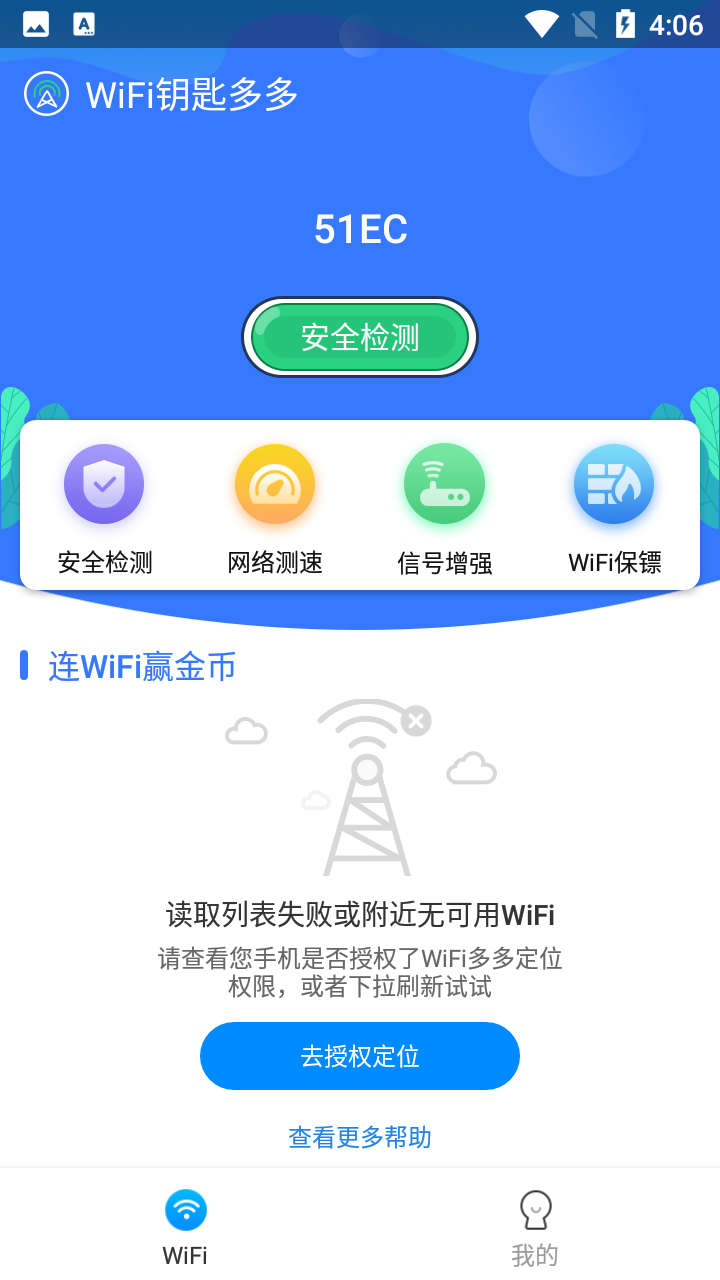
Task: Open WiFi保镖 firewall tool
Action: tap(614, 510)
